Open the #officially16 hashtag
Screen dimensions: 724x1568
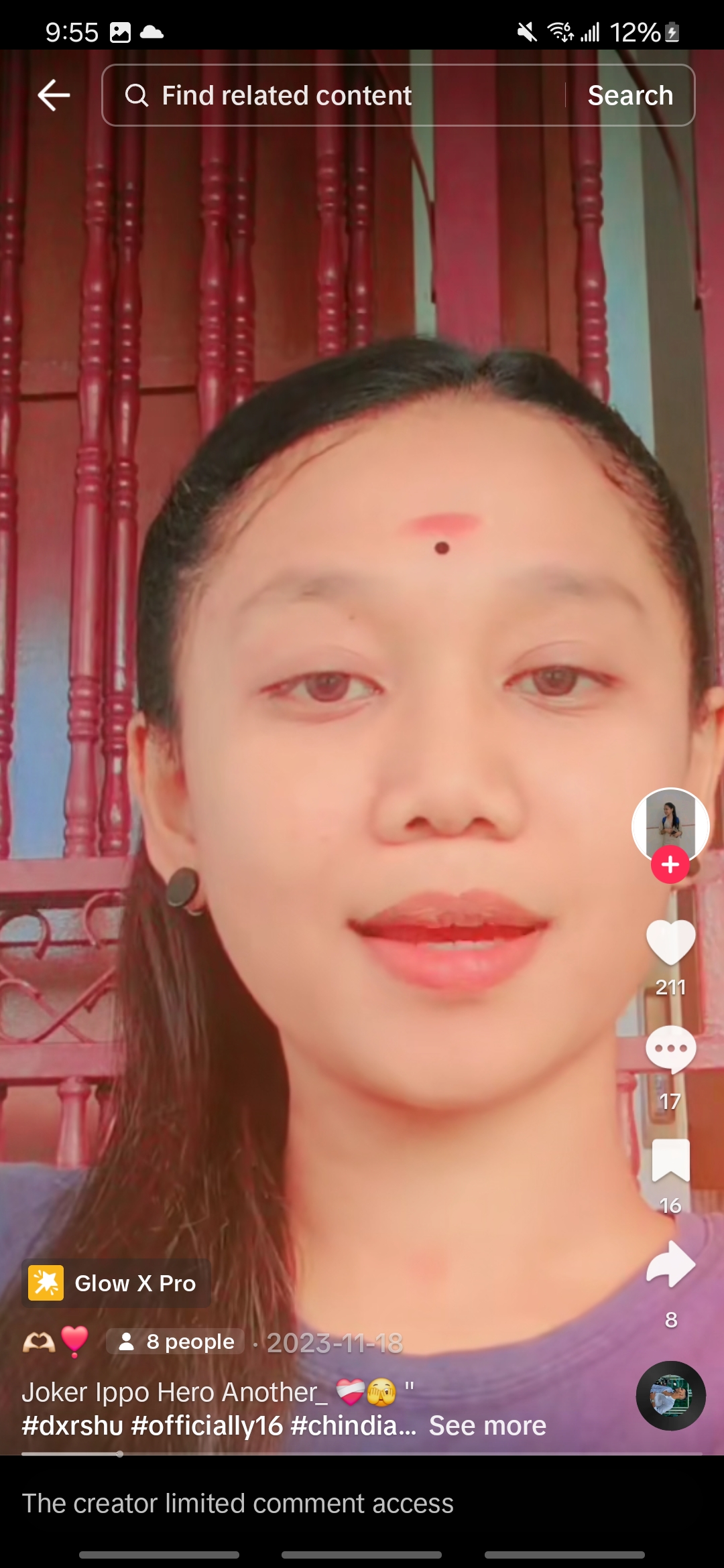(x=207, y=1426)
